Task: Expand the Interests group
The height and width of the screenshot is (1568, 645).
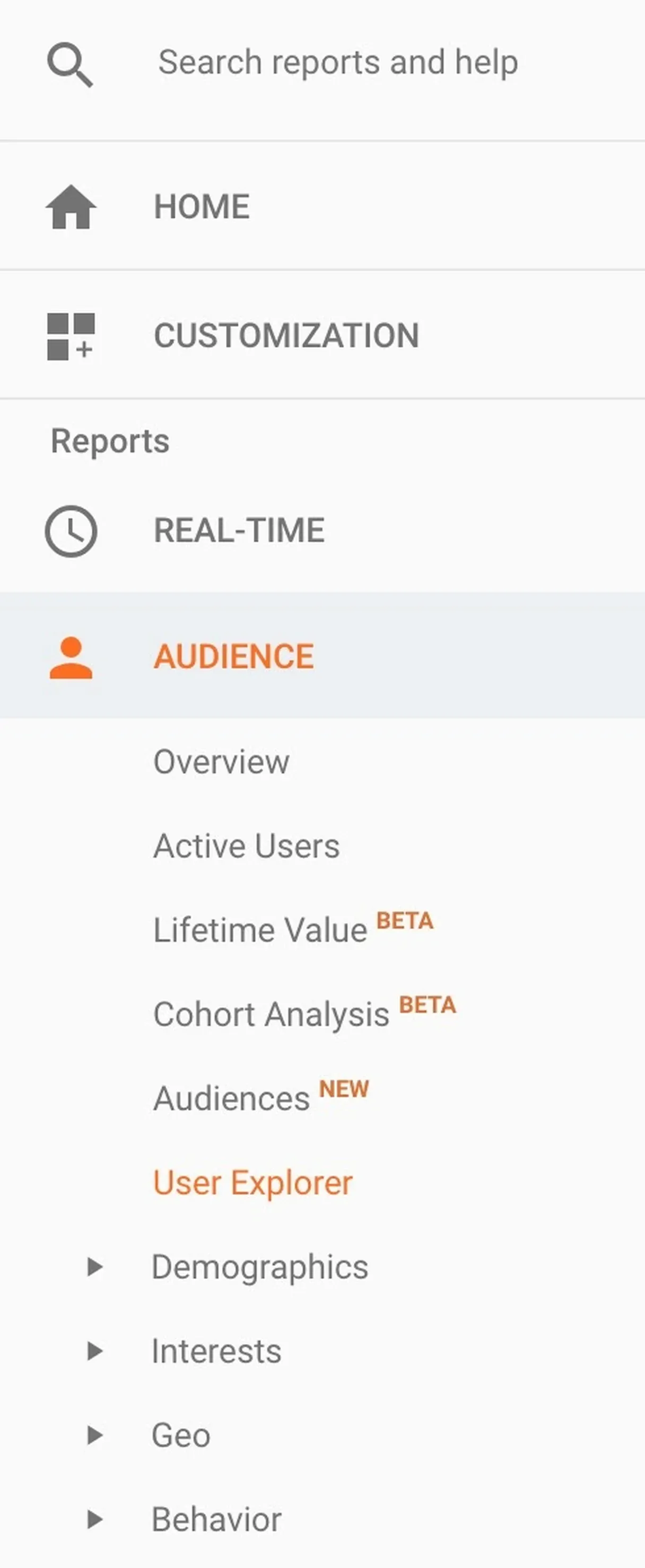Action: point(216,1351)
